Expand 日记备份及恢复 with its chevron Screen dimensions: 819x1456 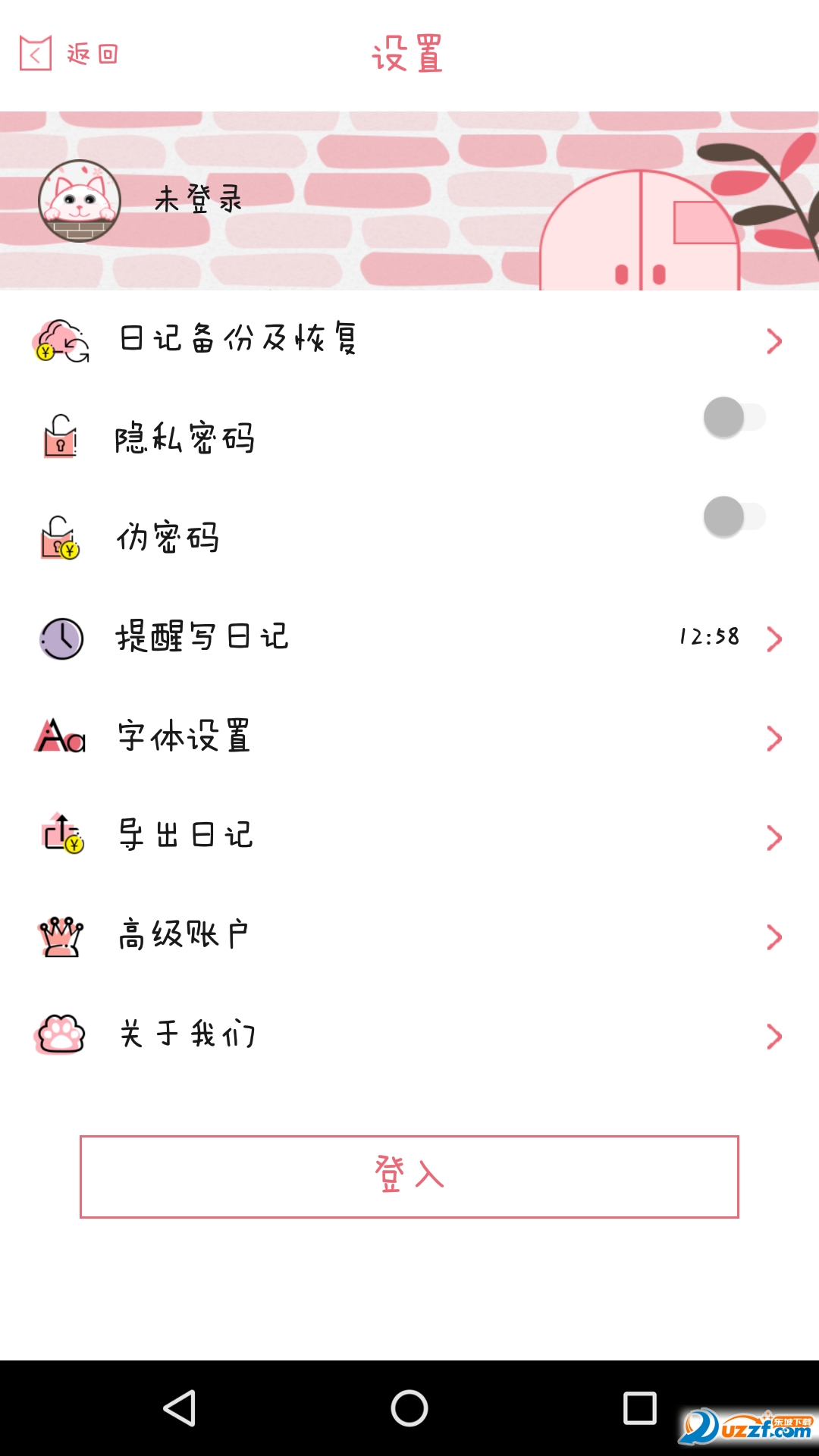[x=773, y=340]
